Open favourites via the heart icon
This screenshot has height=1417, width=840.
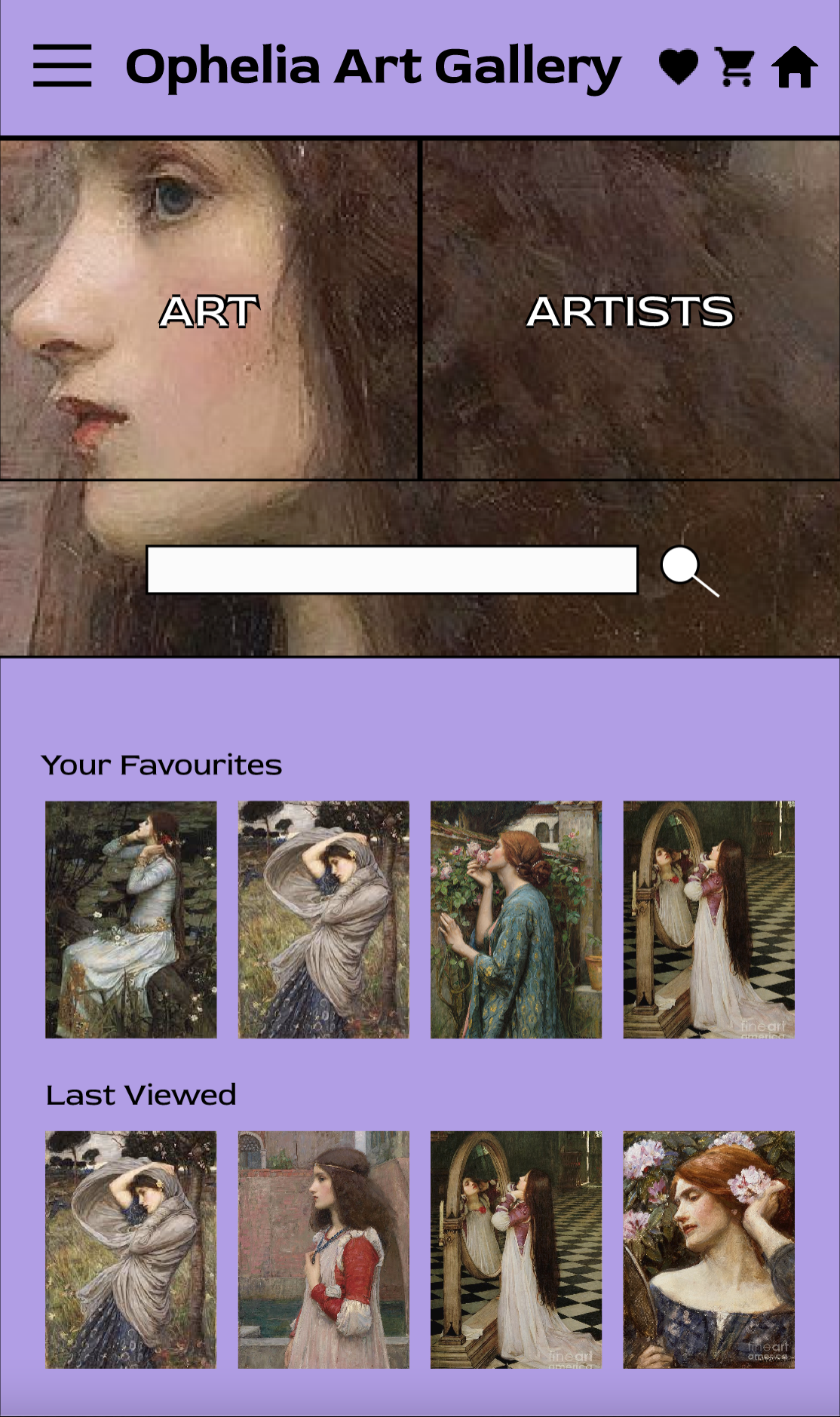678,67
